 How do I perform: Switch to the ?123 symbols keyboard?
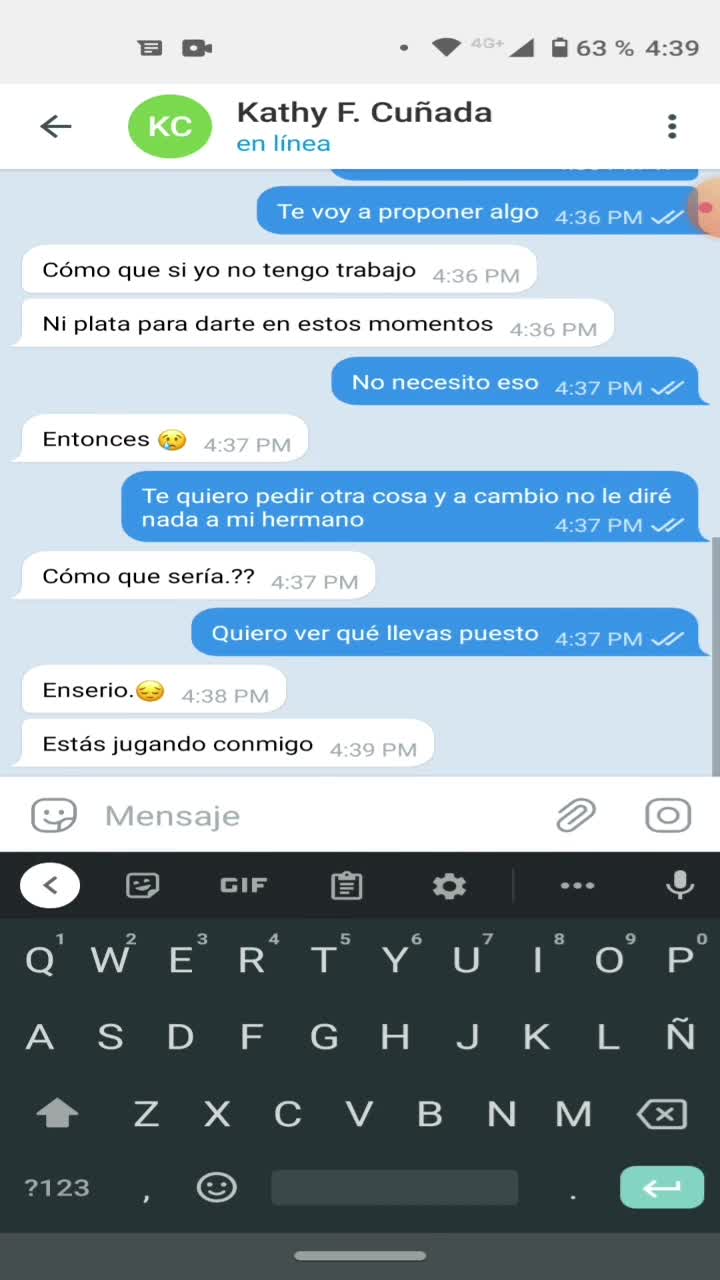57,1188
